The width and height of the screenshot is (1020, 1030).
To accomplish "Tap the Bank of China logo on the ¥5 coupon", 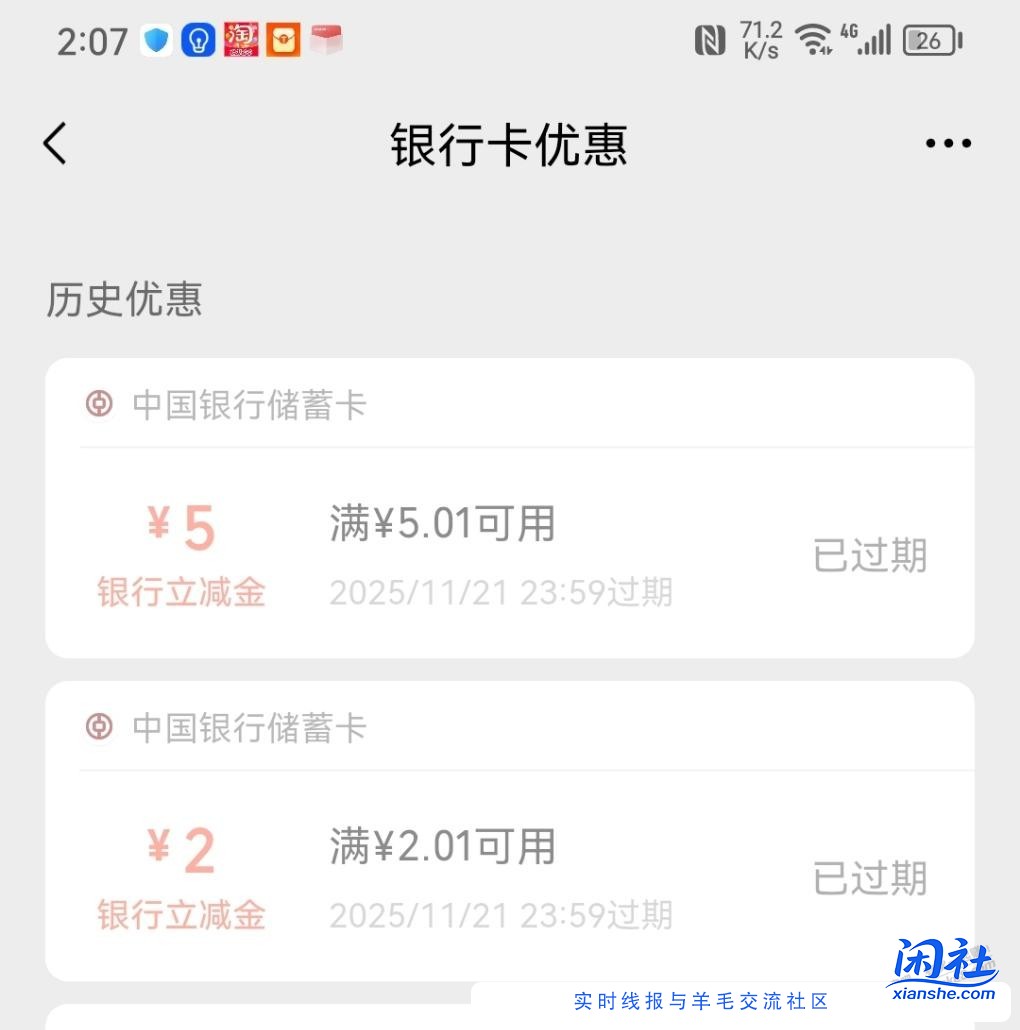I will click(99, 405).
